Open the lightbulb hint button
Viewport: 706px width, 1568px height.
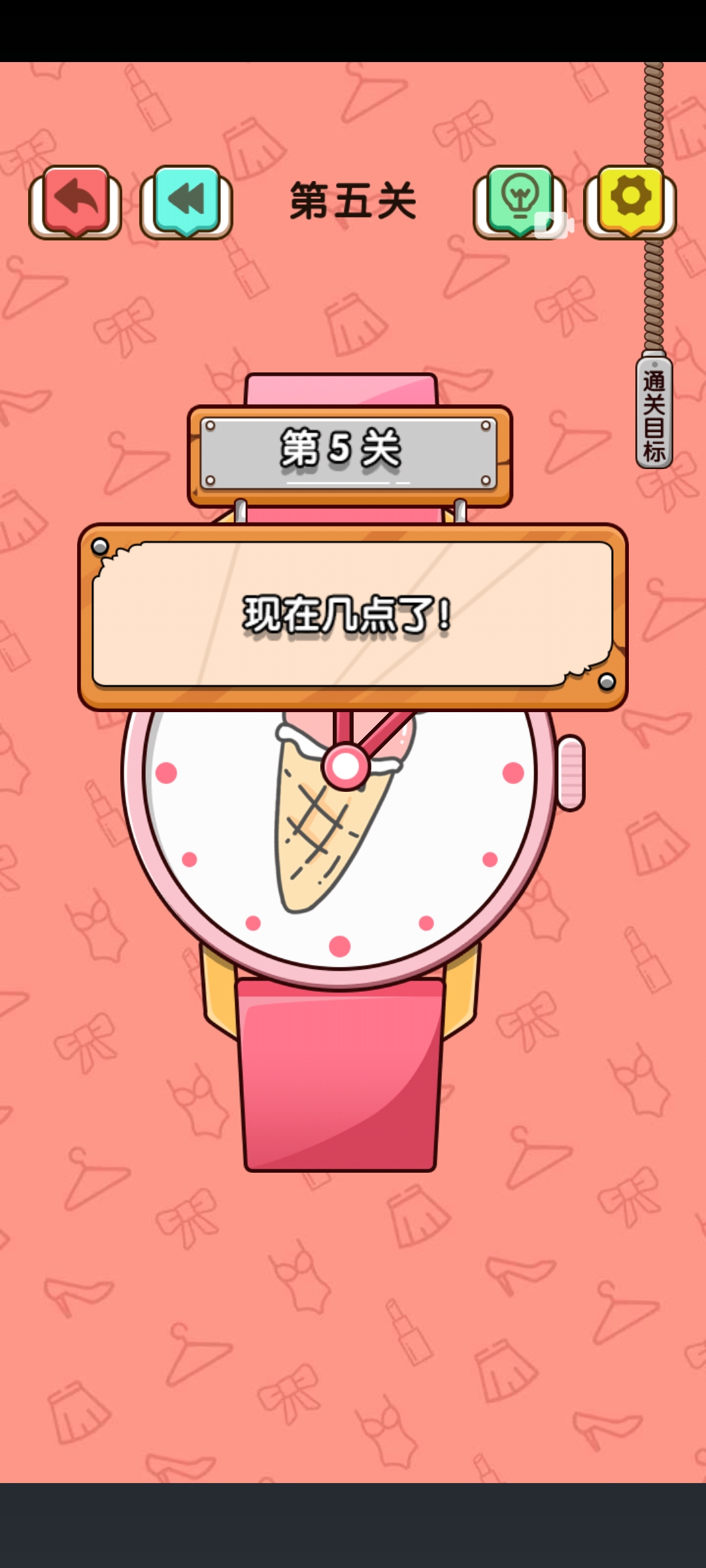pos(520,199)
